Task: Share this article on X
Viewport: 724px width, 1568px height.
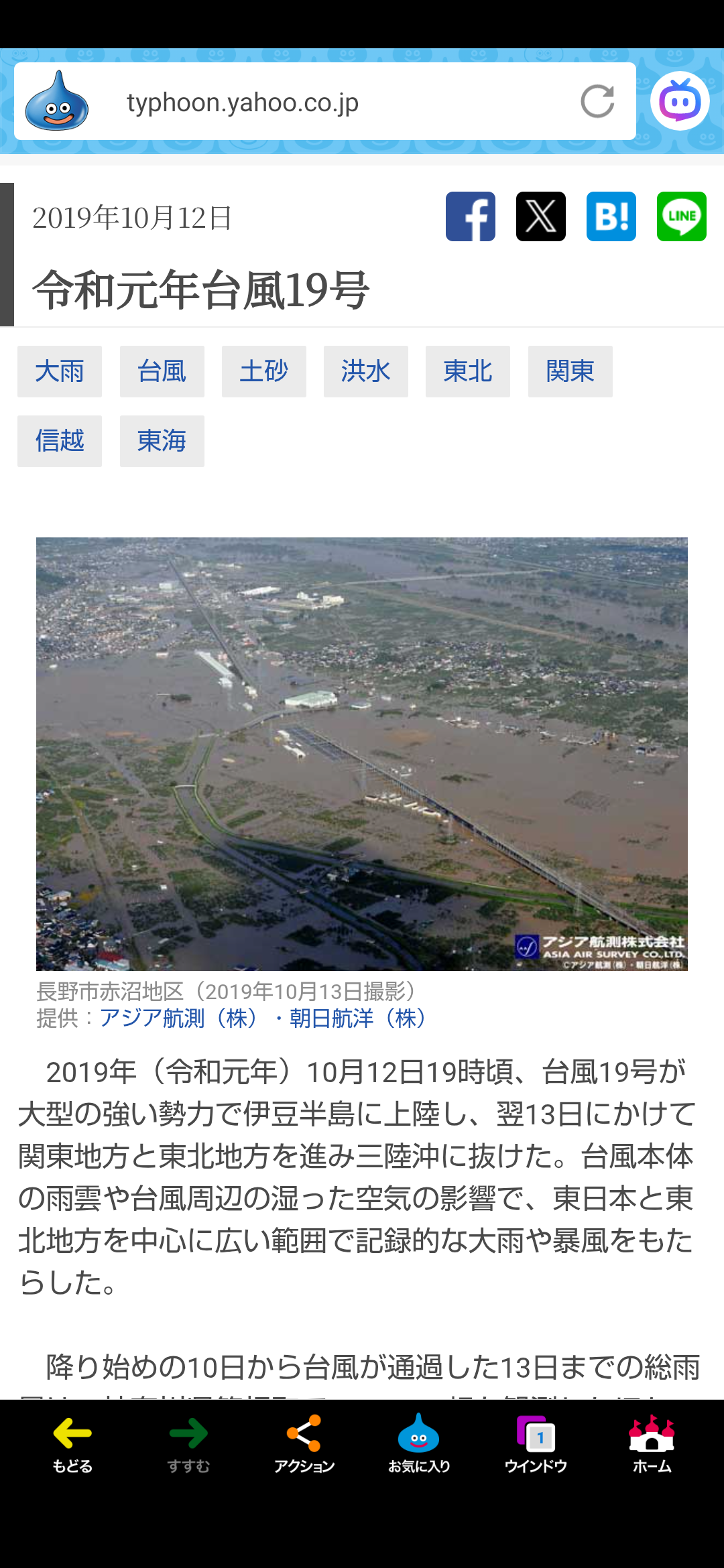Action: click(541, 216)
